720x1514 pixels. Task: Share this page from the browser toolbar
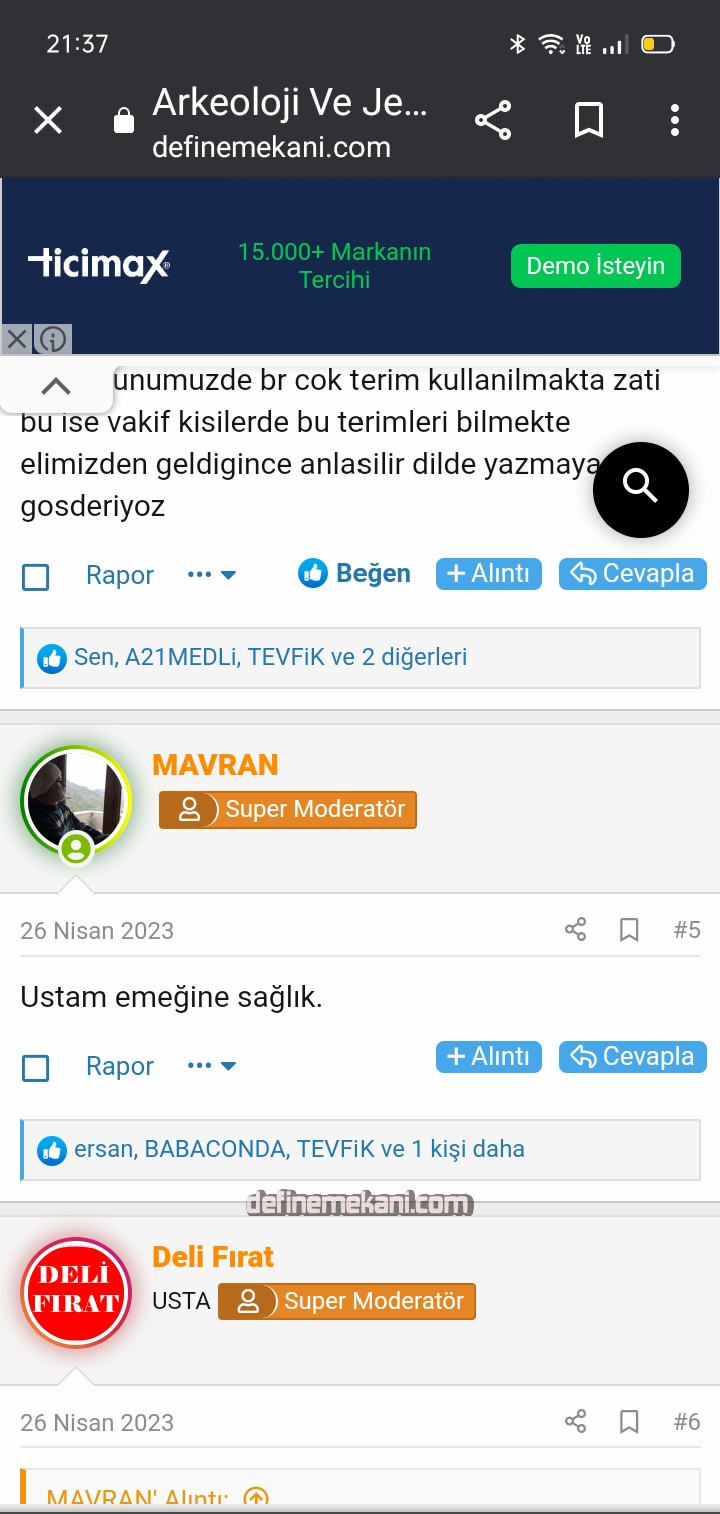click(492, 121)
